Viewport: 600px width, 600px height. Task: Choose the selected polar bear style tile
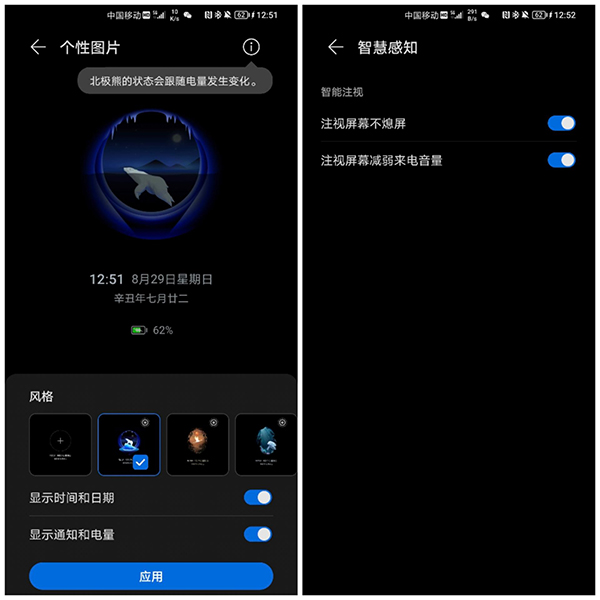tap(129, 444)
